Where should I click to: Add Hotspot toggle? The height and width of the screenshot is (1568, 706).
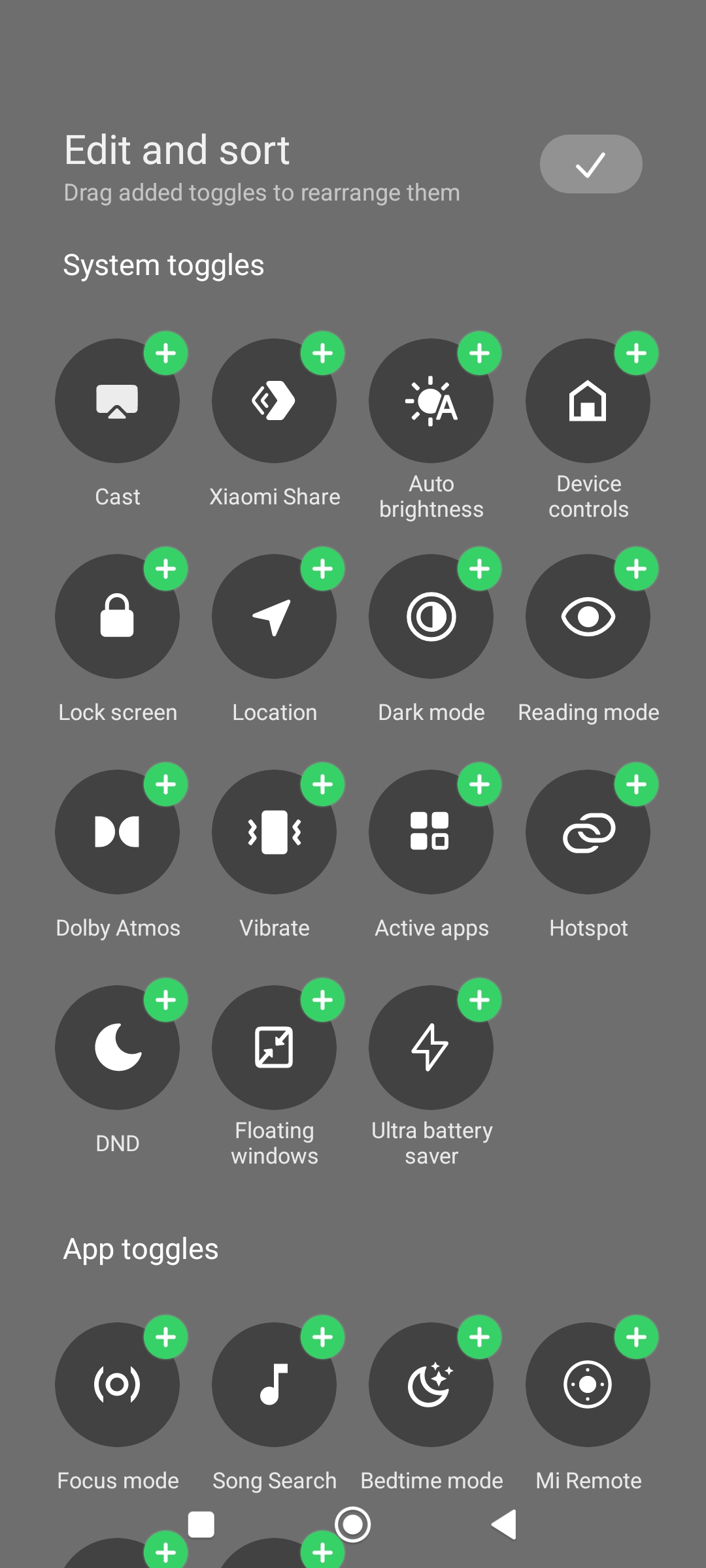pos(636,785)
